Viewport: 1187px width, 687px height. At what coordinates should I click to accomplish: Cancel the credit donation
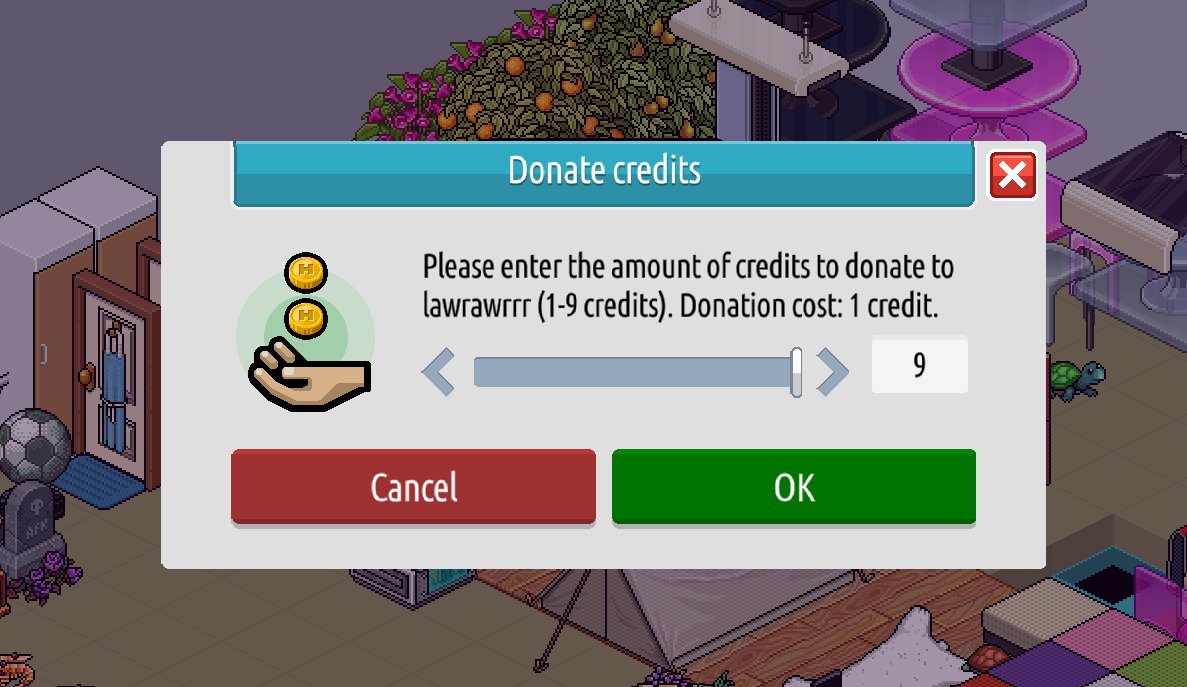click(413, 487)
